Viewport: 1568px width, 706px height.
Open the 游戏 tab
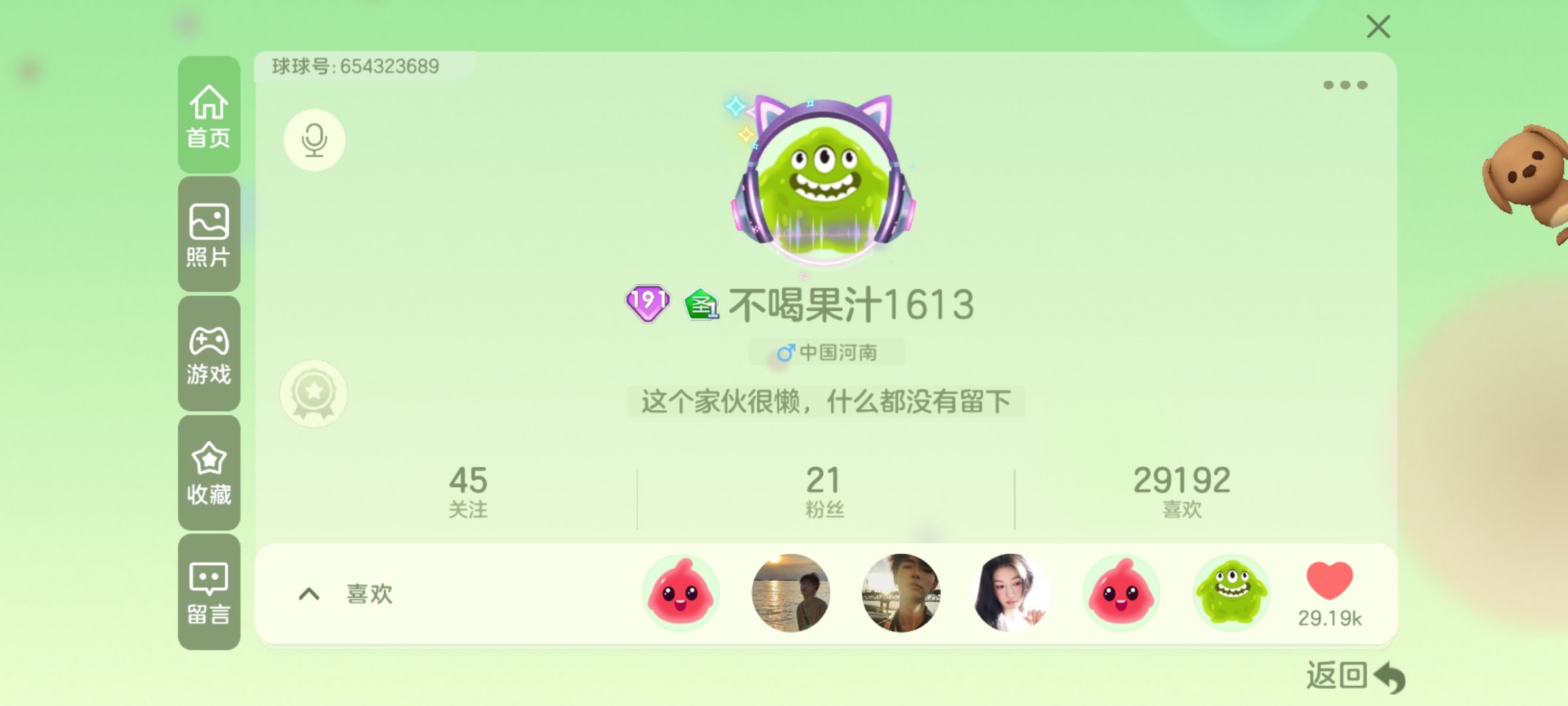(x=209, y=354)
